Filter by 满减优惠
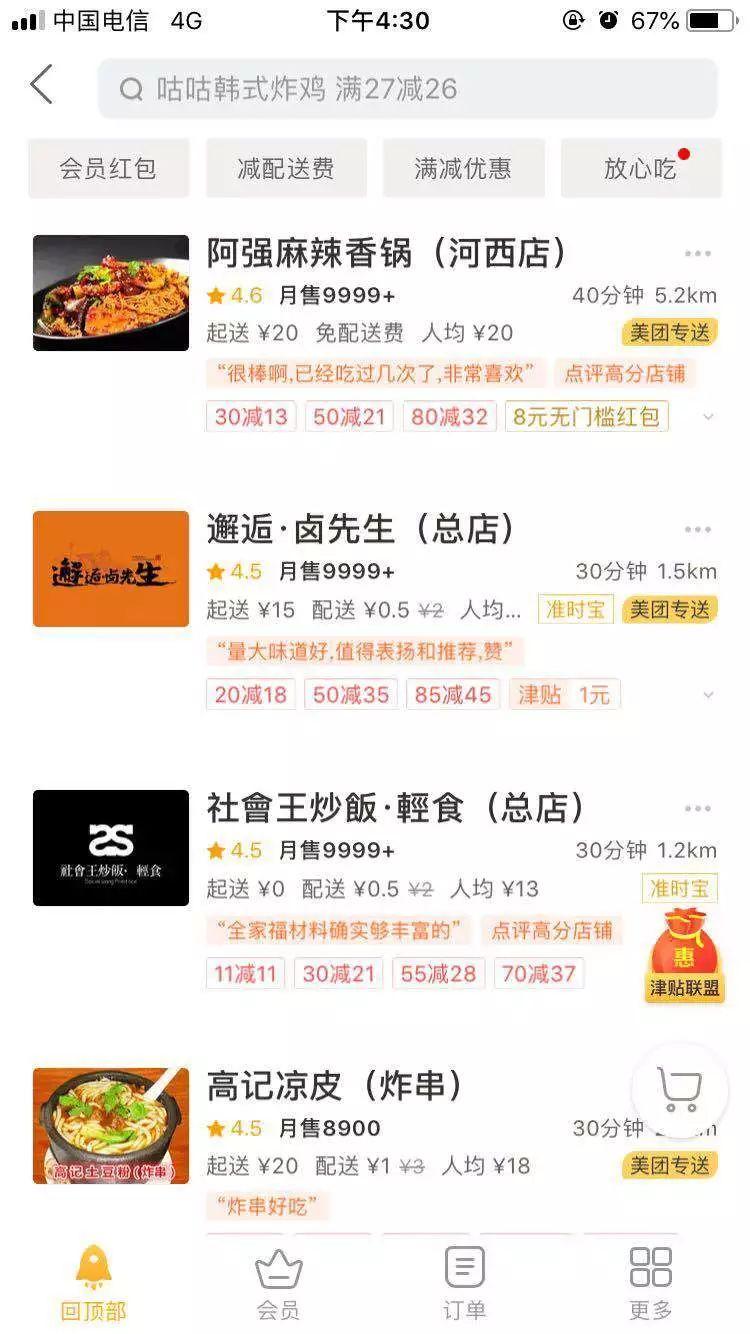The width and height of the screenshot is (750, 1334). (463, 168)
